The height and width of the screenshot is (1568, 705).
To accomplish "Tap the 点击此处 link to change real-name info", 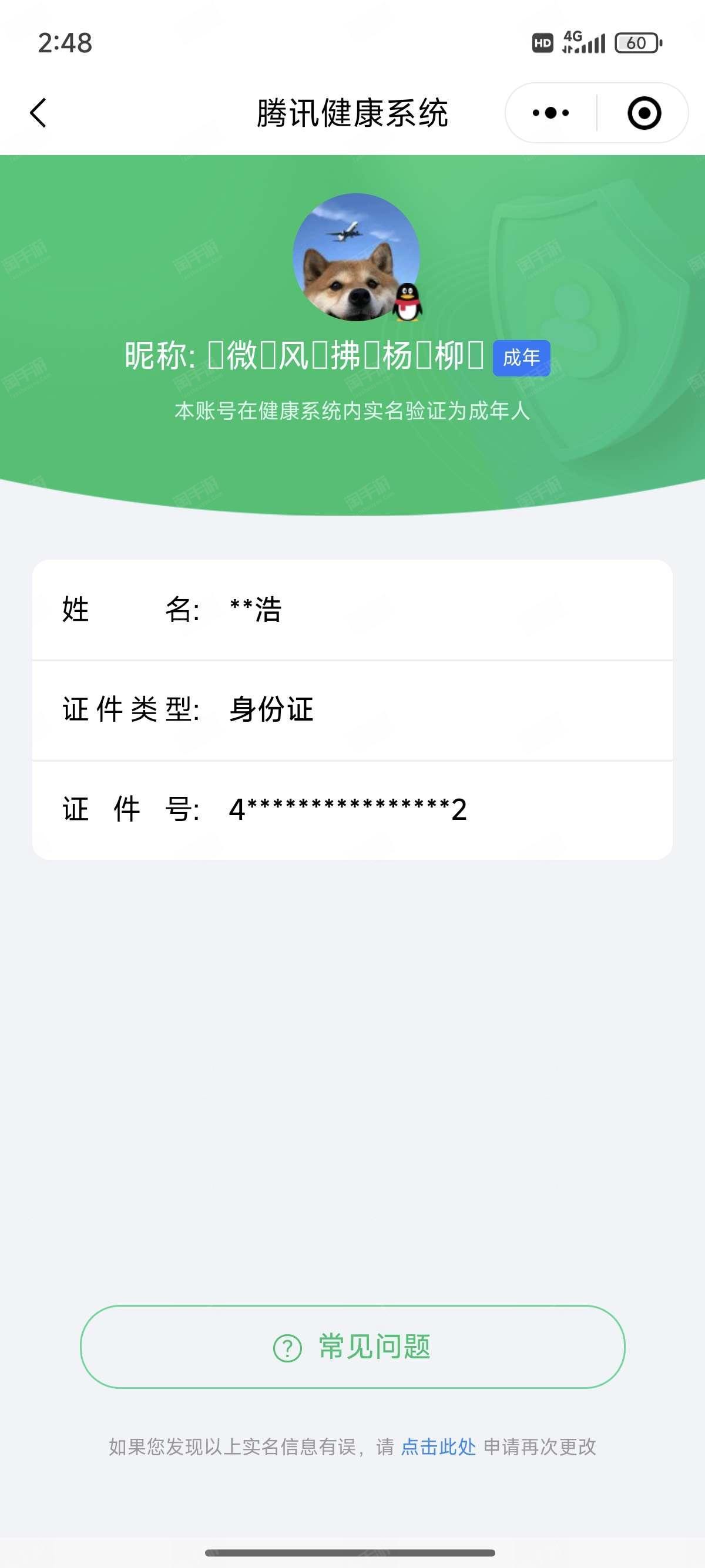I will 438,1446.
